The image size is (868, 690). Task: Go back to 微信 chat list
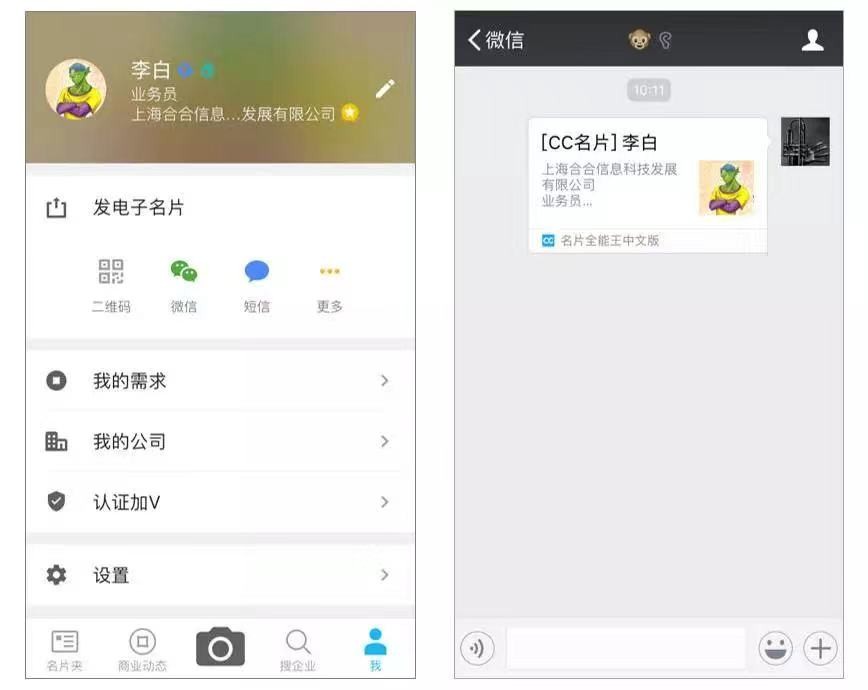click(x=496, y=40)
